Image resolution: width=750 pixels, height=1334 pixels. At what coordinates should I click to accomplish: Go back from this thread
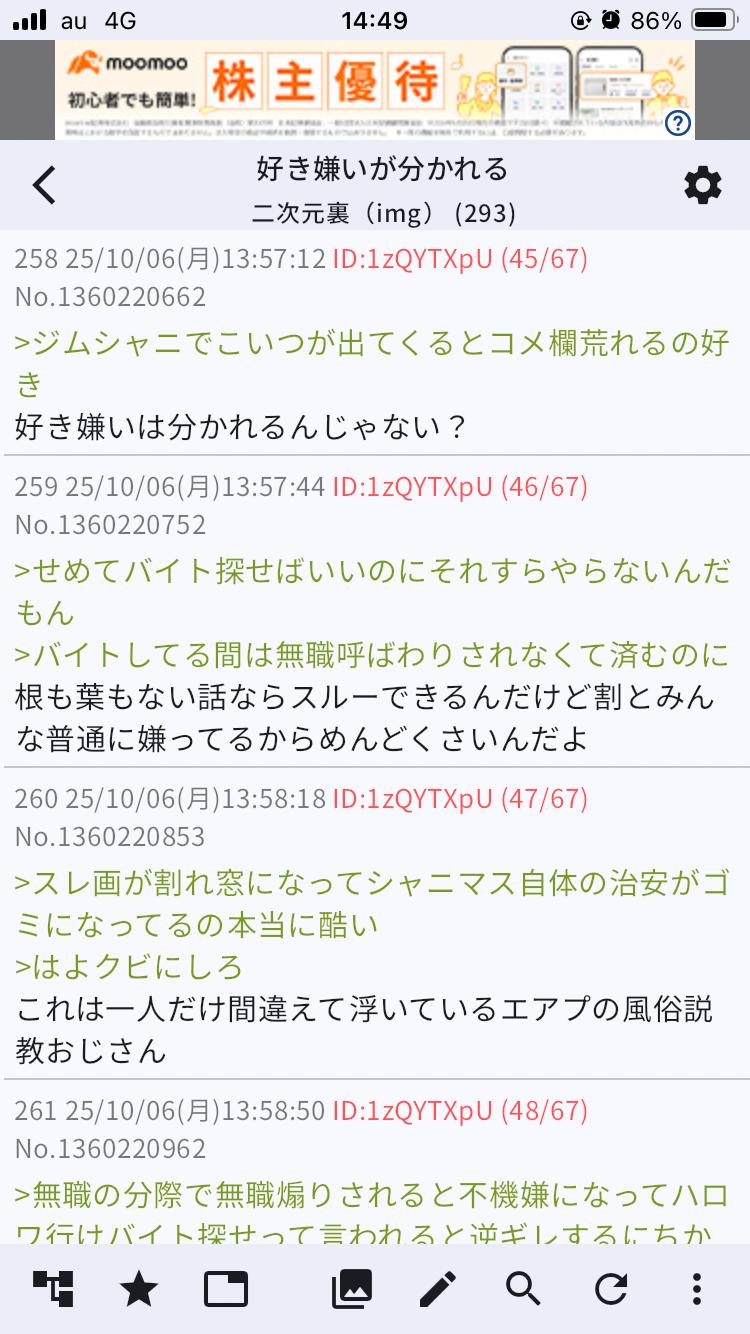point(45,186)
